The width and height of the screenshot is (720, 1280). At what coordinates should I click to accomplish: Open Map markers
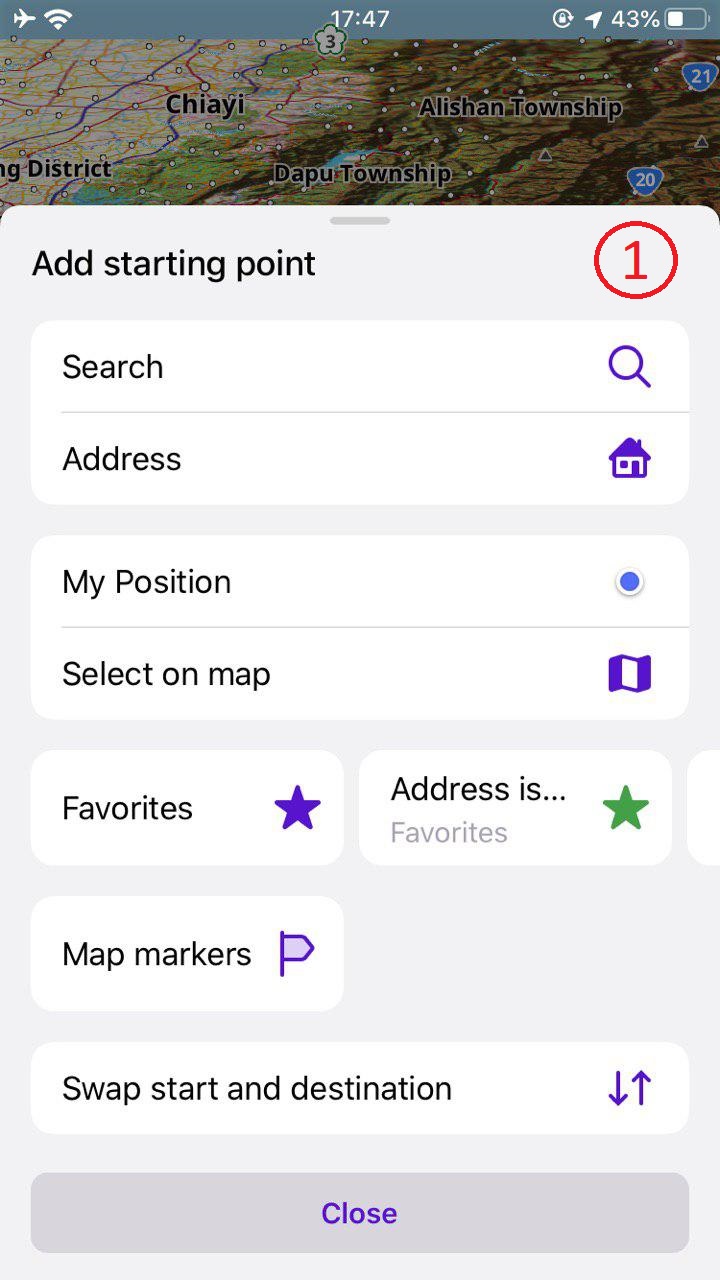tap(188, 954)
